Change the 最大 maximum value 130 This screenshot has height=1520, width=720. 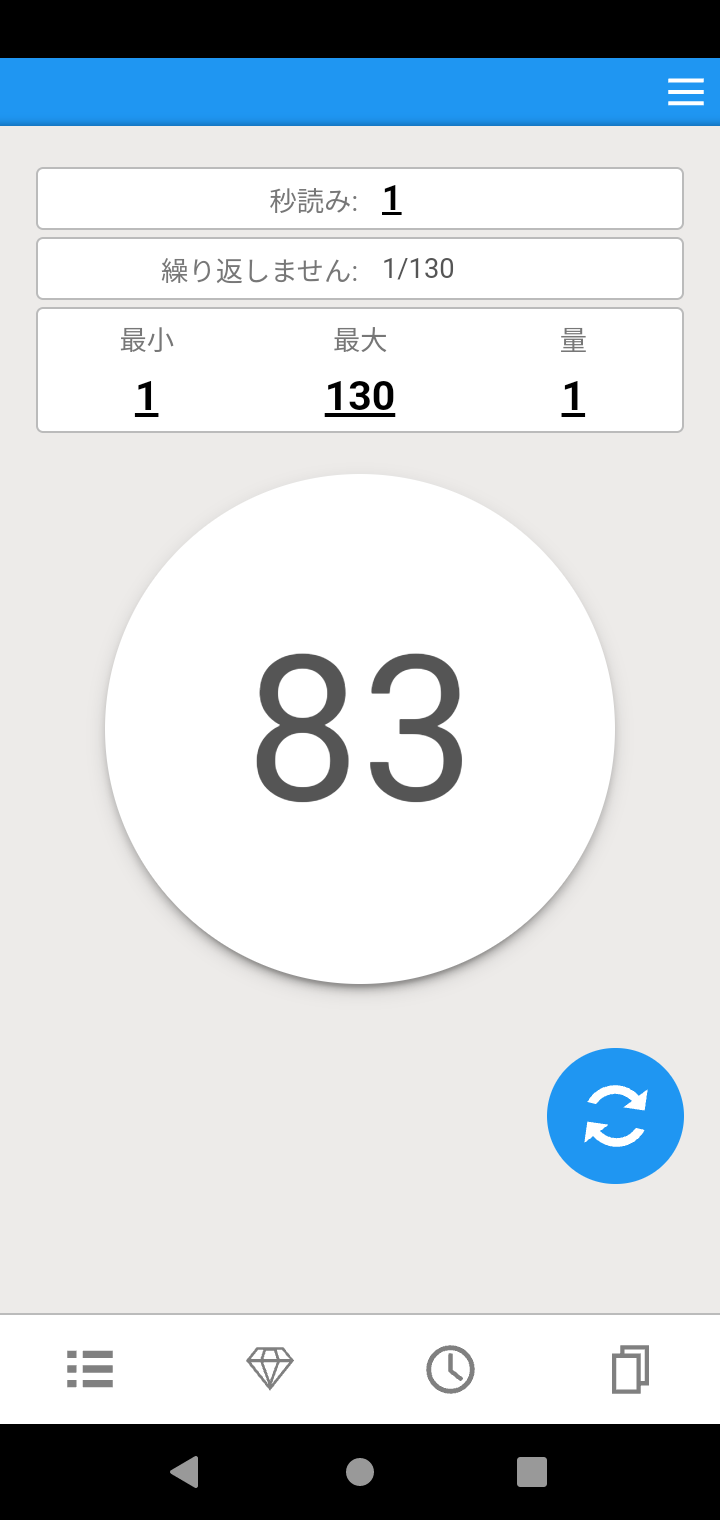[360, 397]
